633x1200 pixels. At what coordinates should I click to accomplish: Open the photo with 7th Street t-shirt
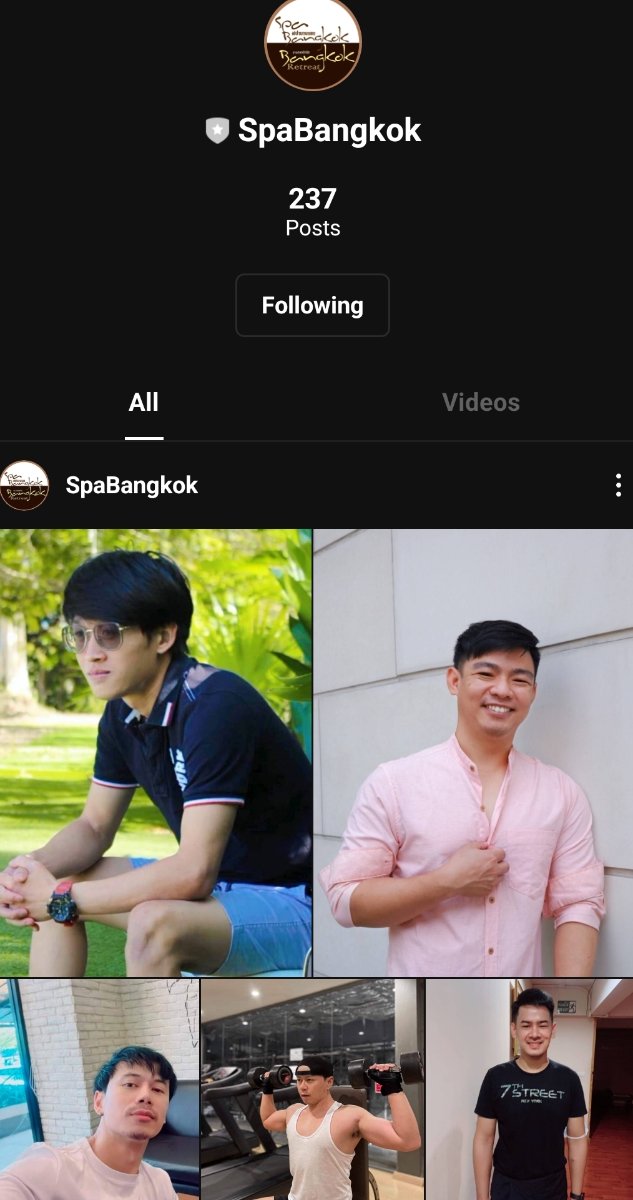530,1089
